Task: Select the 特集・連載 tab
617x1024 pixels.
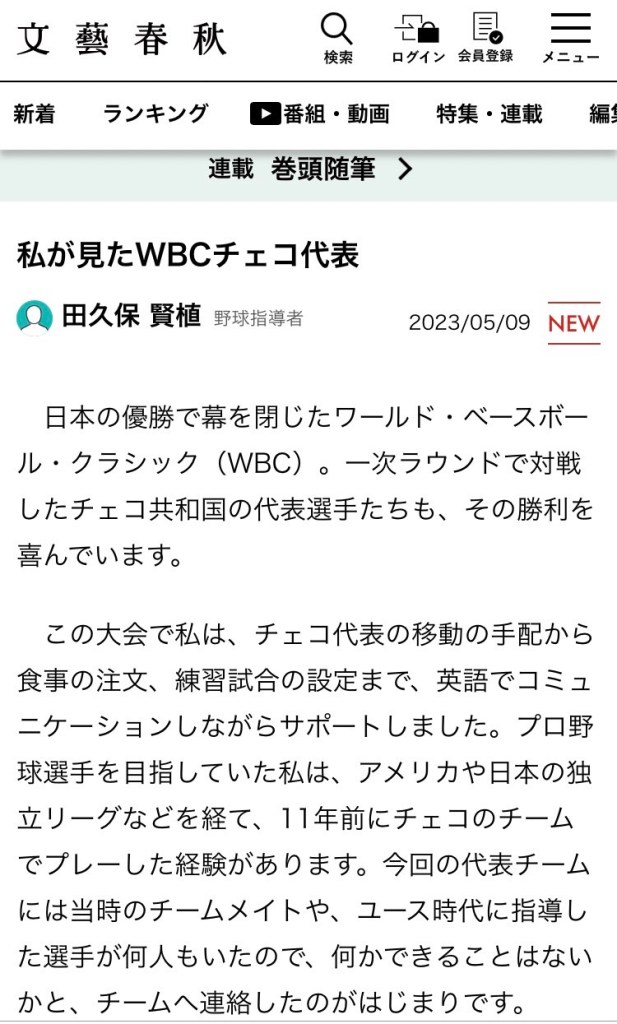Action: click(x=489, y=114)
